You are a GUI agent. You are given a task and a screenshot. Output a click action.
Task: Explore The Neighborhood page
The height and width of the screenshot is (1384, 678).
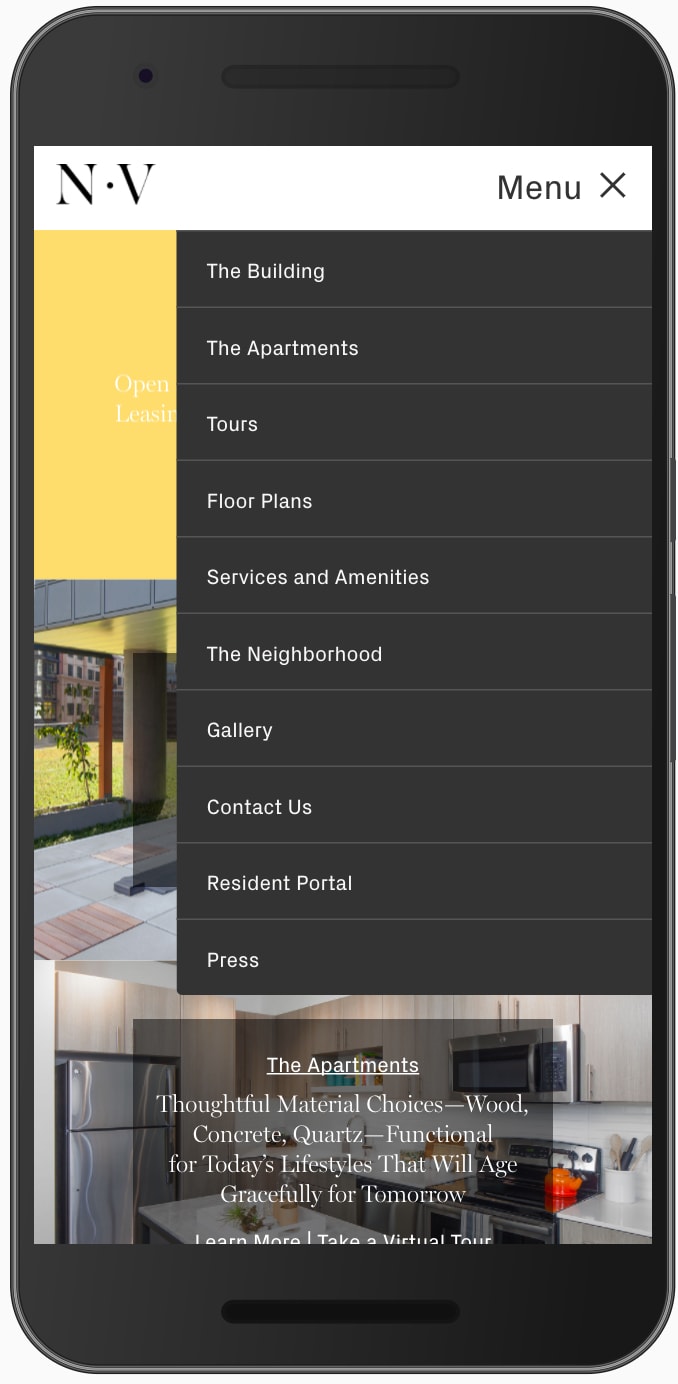(414, 653)
